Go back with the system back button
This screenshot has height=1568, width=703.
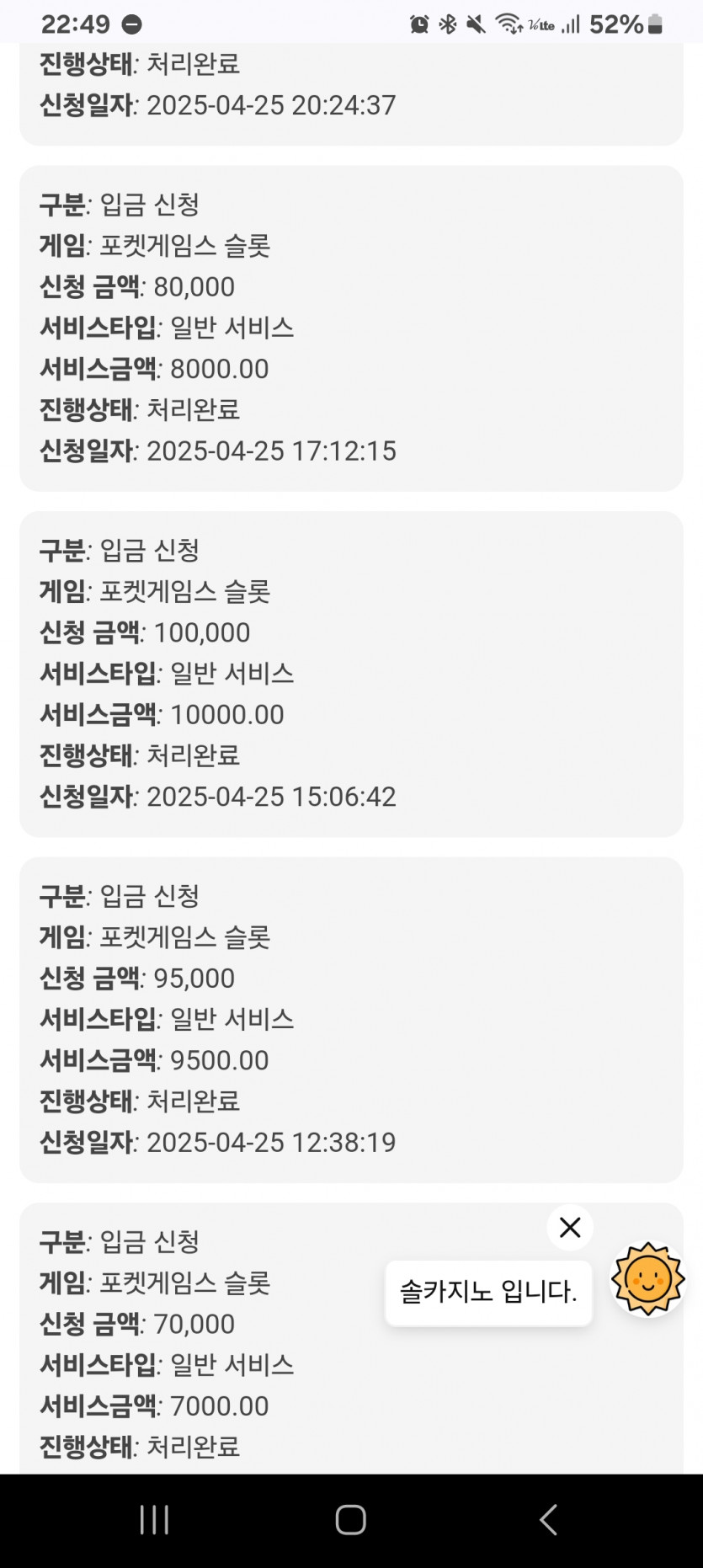(548, 1519)
